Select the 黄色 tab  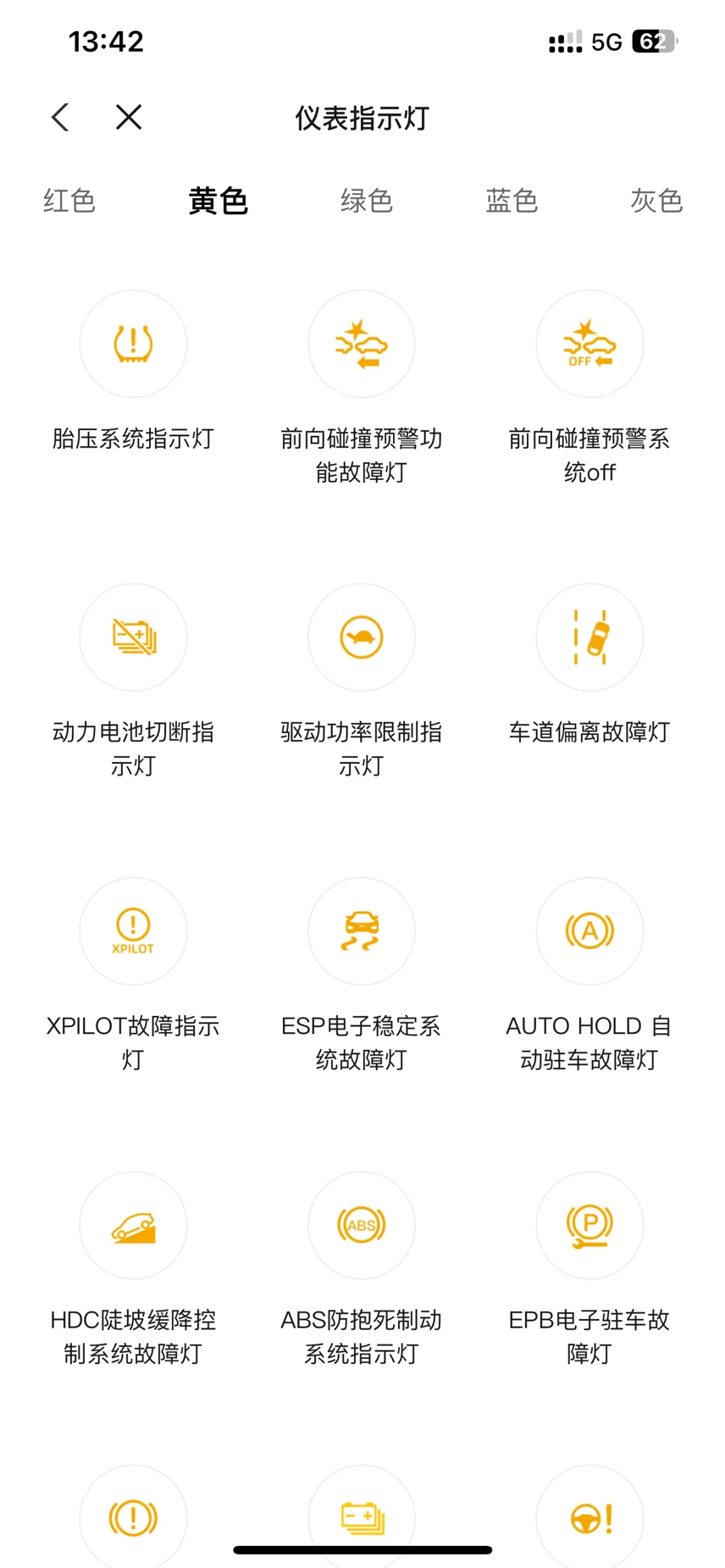point(218,201)
